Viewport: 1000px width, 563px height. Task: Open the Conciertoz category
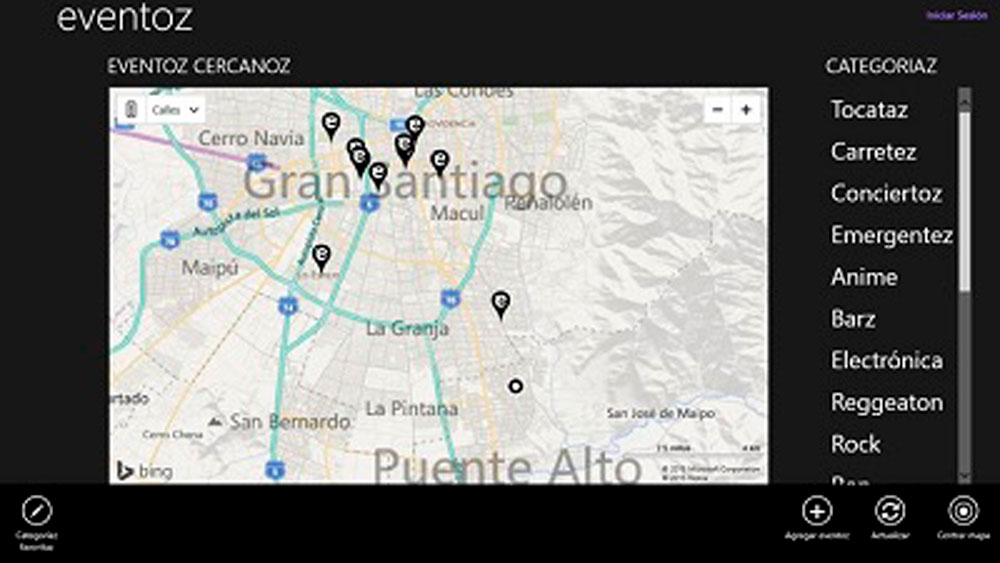click(x=885, y=194)
